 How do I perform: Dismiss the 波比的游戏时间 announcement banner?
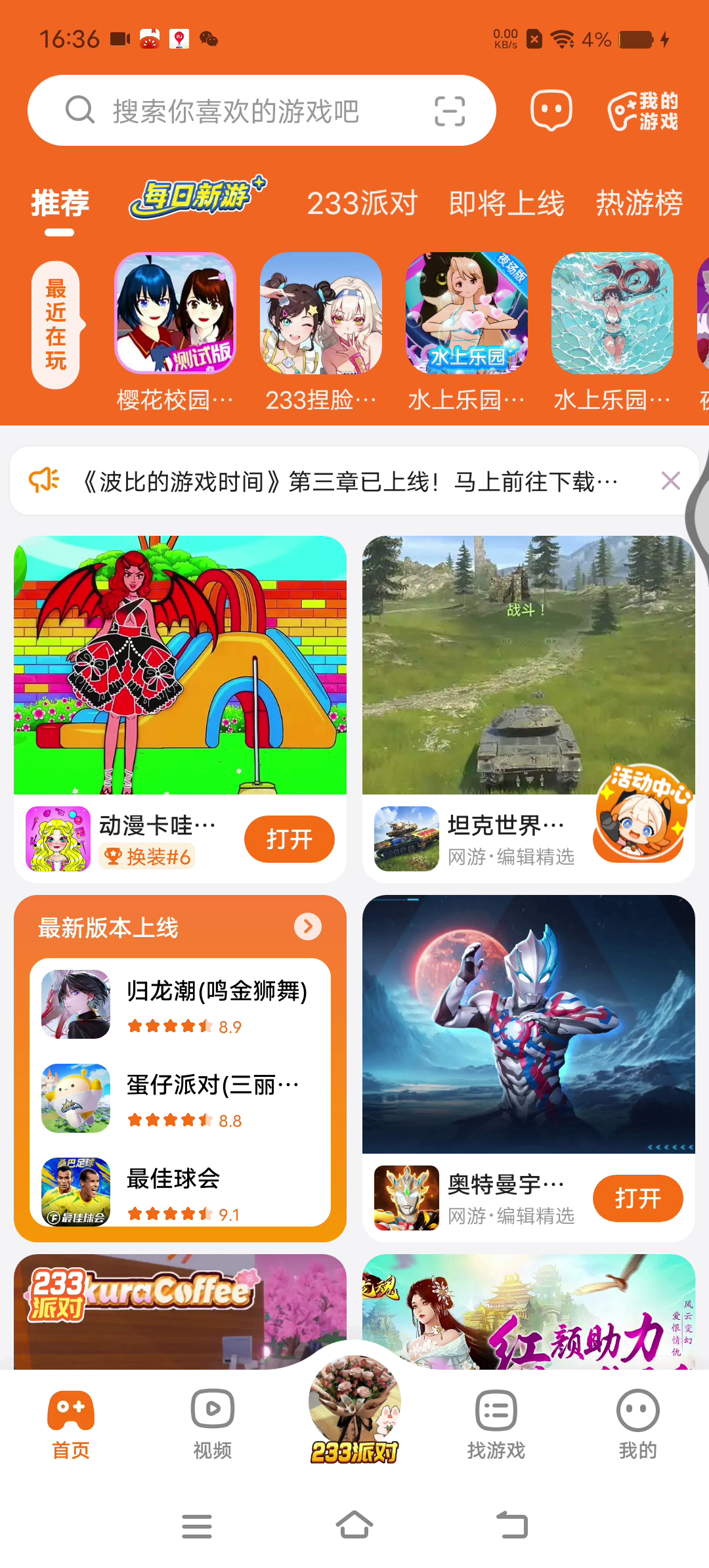(670, 481)
